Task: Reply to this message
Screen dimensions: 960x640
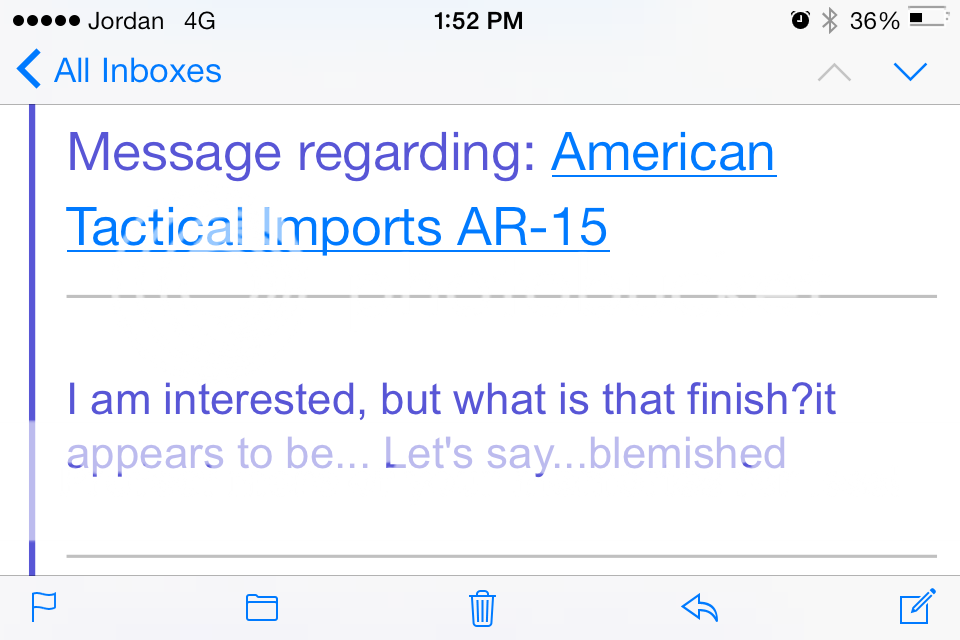Action: pos(699,607)
